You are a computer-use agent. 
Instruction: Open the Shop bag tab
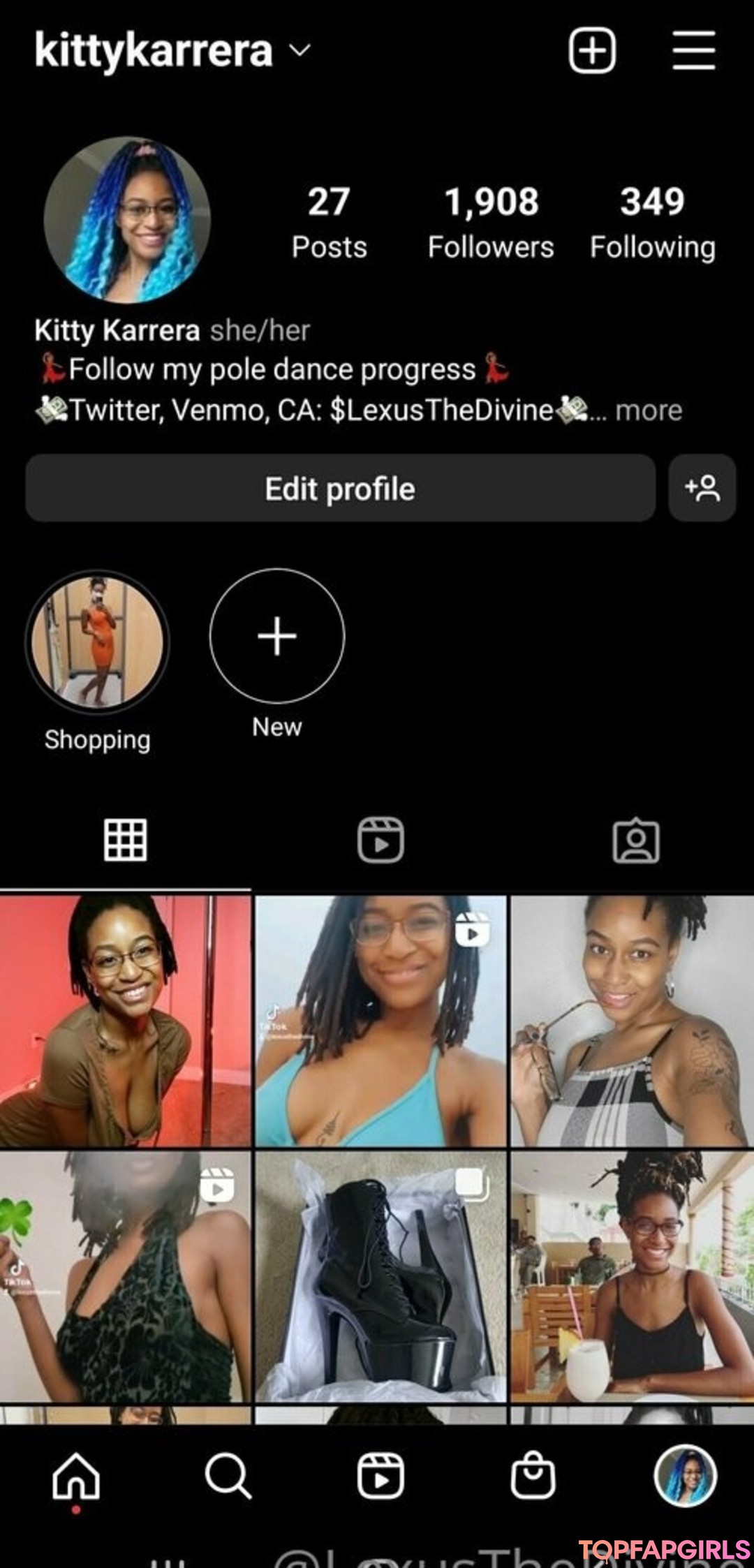pos(533,1476)
